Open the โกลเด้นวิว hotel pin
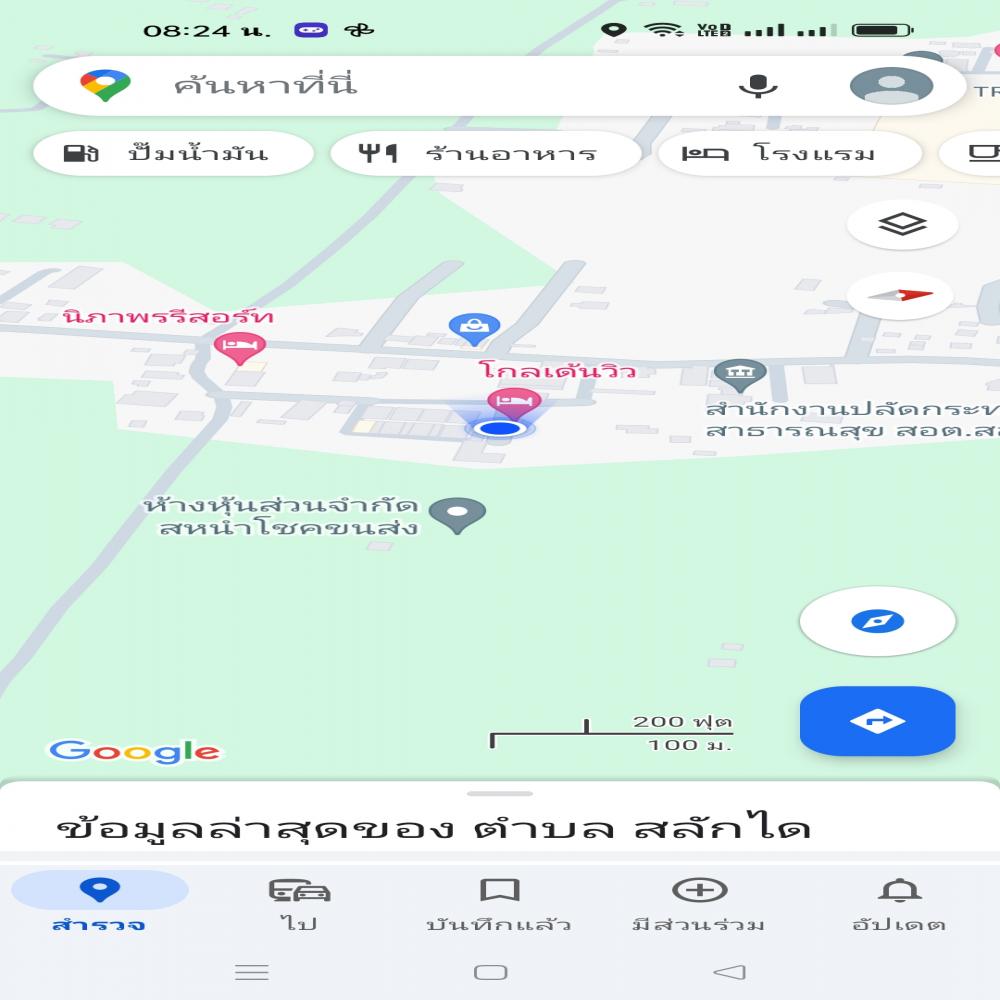Viewport: 1000px width, 1000px height. click(x=514, y=401)
